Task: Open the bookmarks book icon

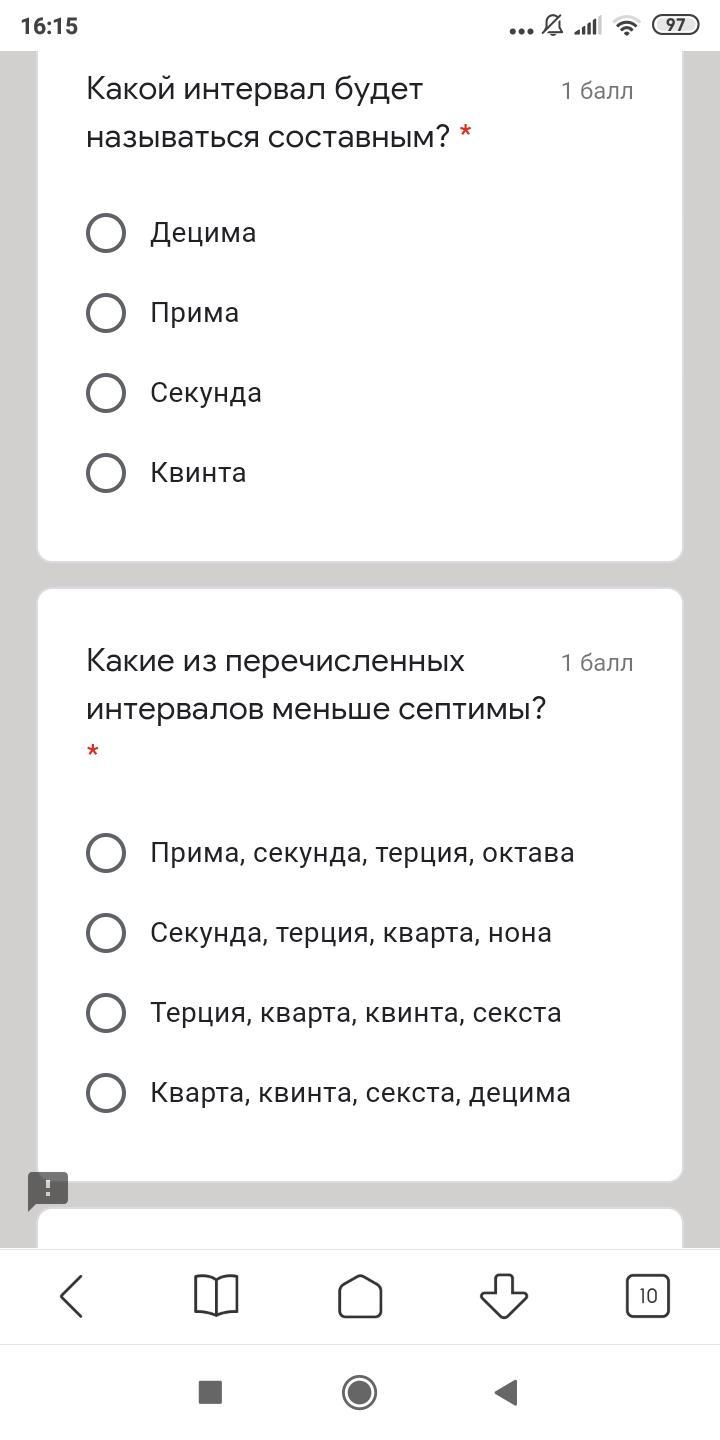Action: coord(216,1296)
